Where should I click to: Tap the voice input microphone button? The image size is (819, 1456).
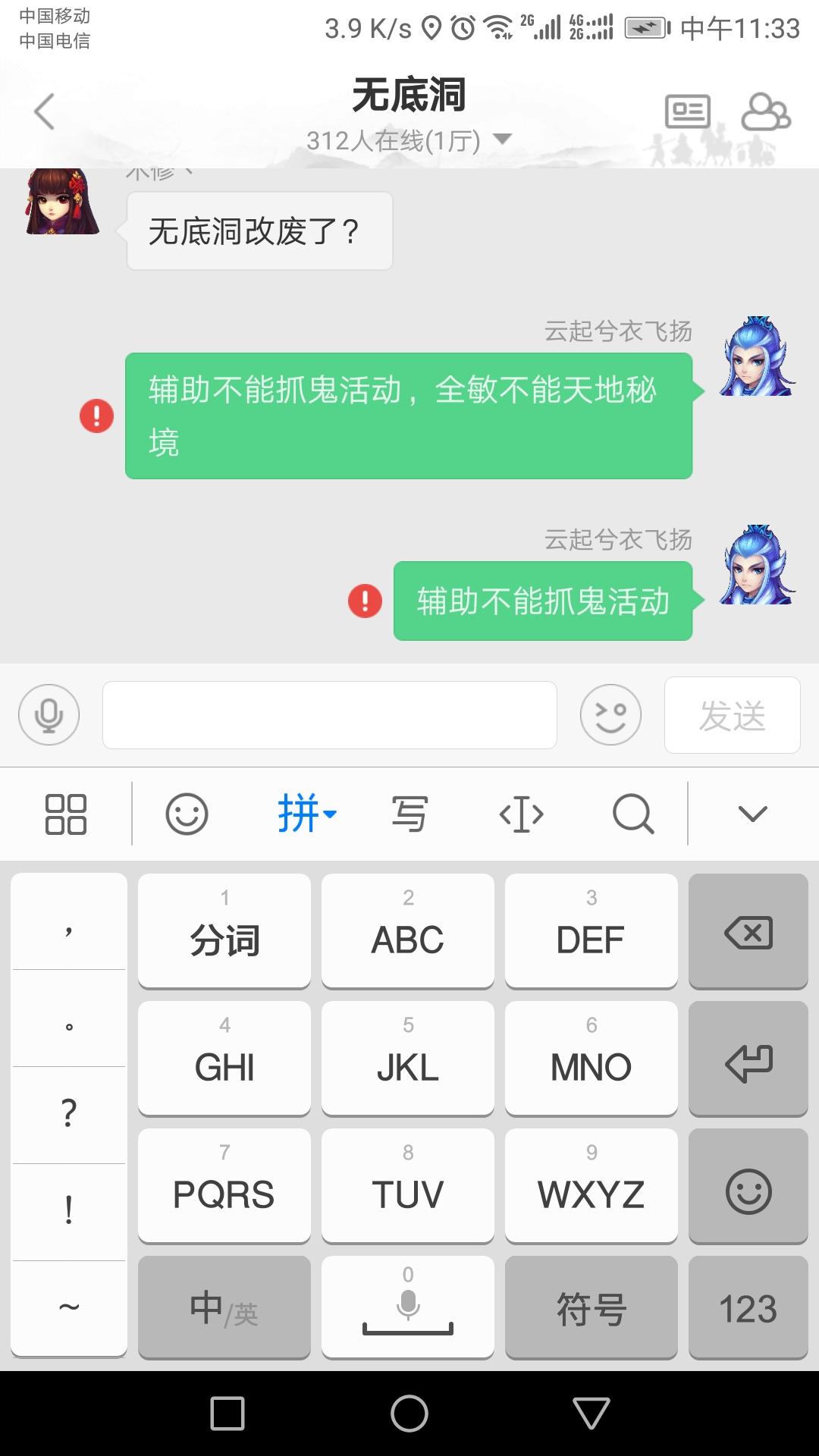49,714
